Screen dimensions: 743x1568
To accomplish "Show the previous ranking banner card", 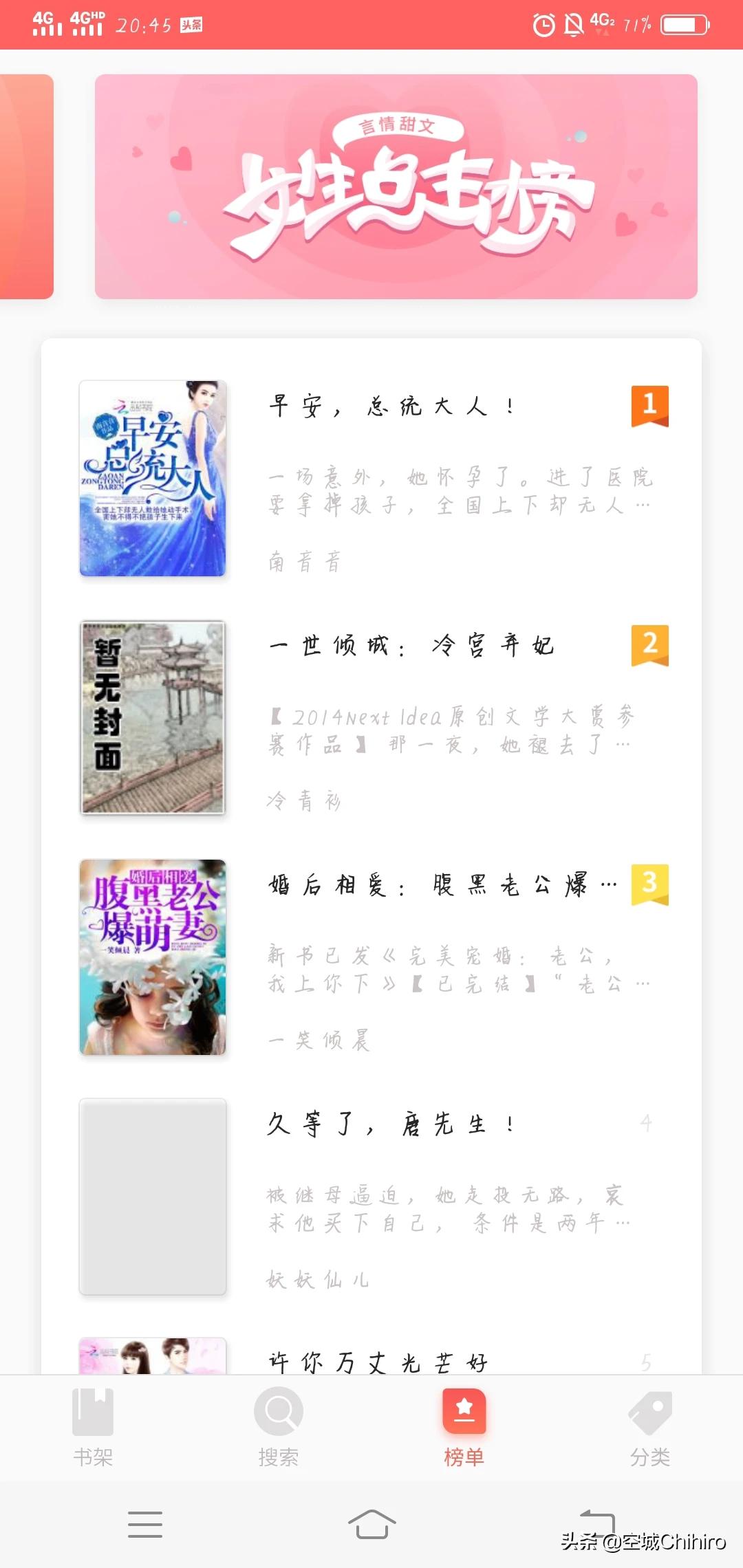I will (26, 186).
